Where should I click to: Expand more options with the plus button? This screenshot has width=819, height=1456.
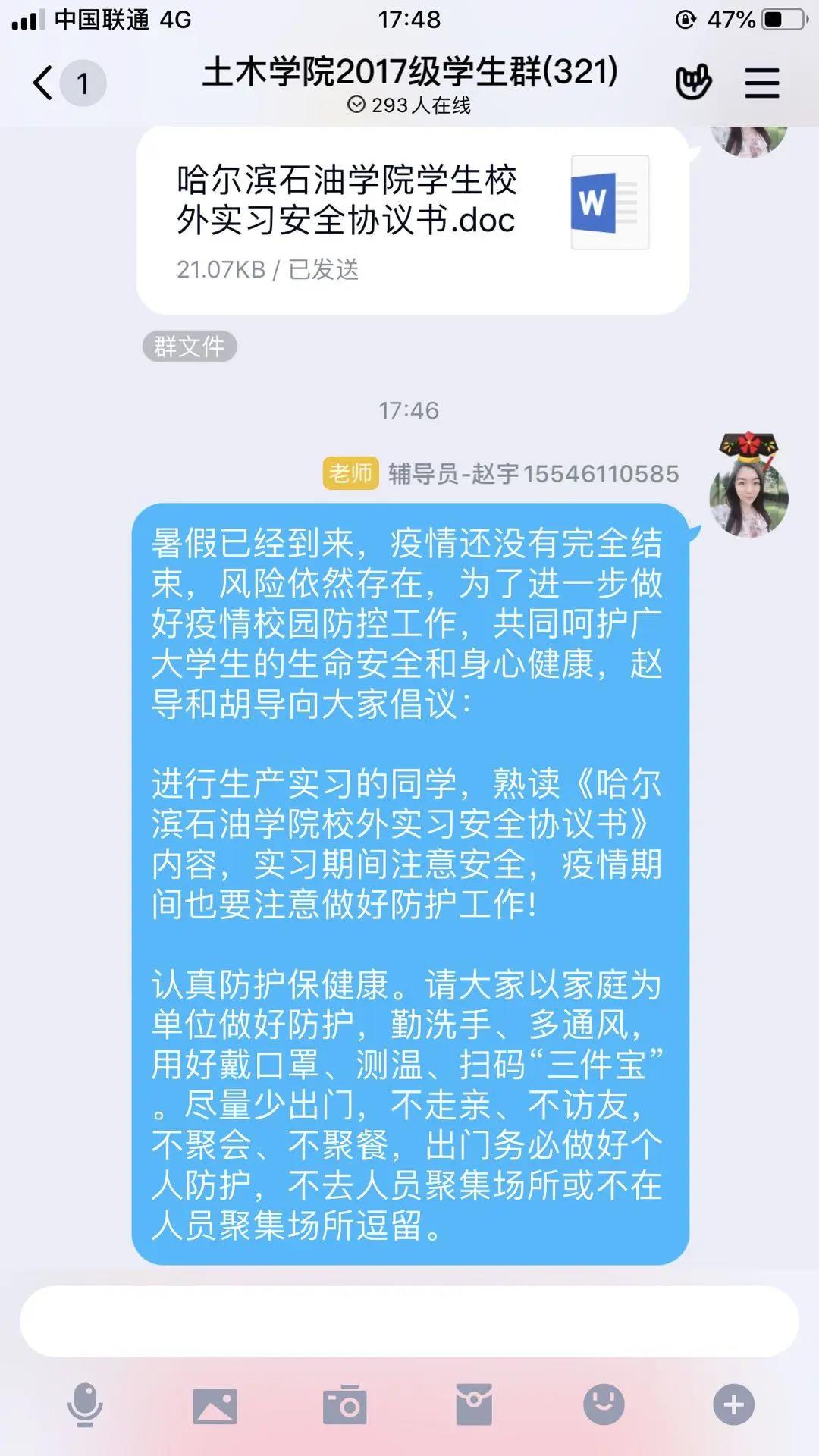click(x=733, y=1404)
